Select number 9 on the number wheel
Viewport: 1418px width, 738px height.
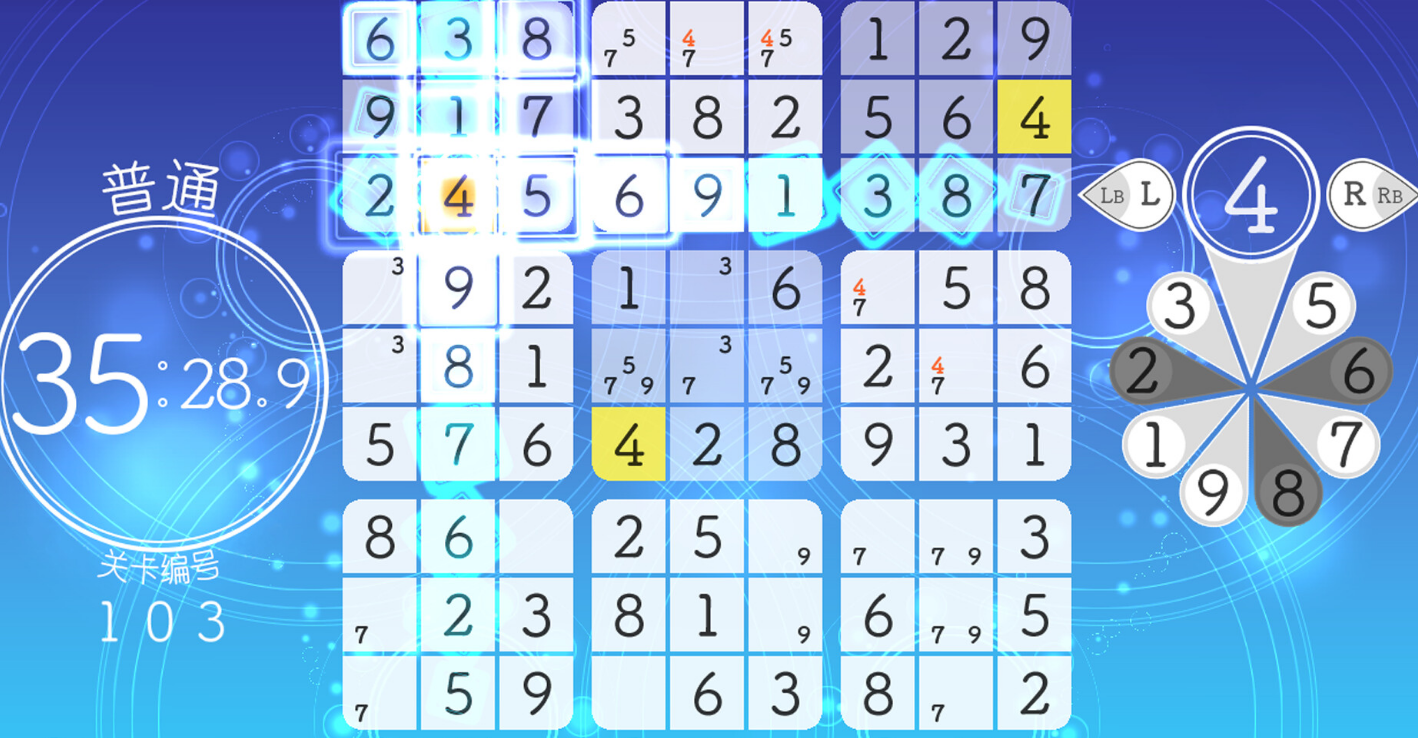tap(1213, 491)
